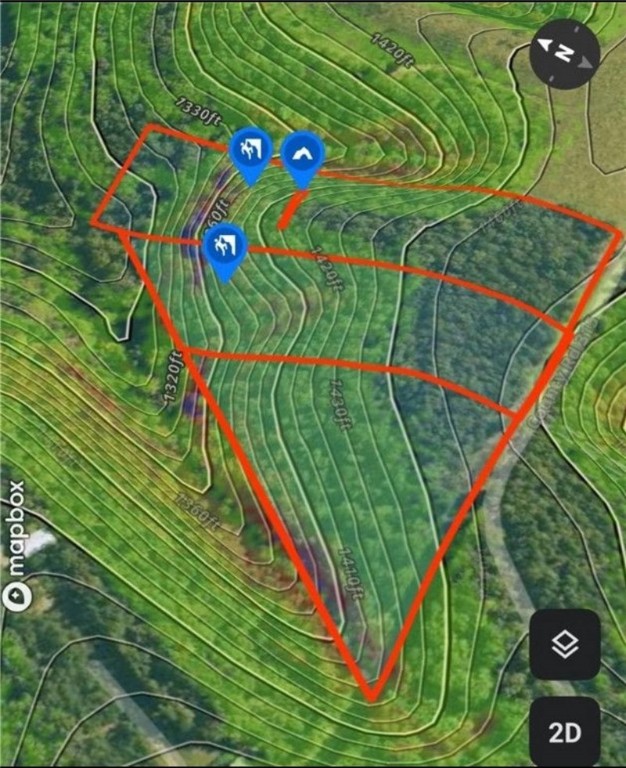
Task: Tap the compass to reset north
Action: click(564, 54)
